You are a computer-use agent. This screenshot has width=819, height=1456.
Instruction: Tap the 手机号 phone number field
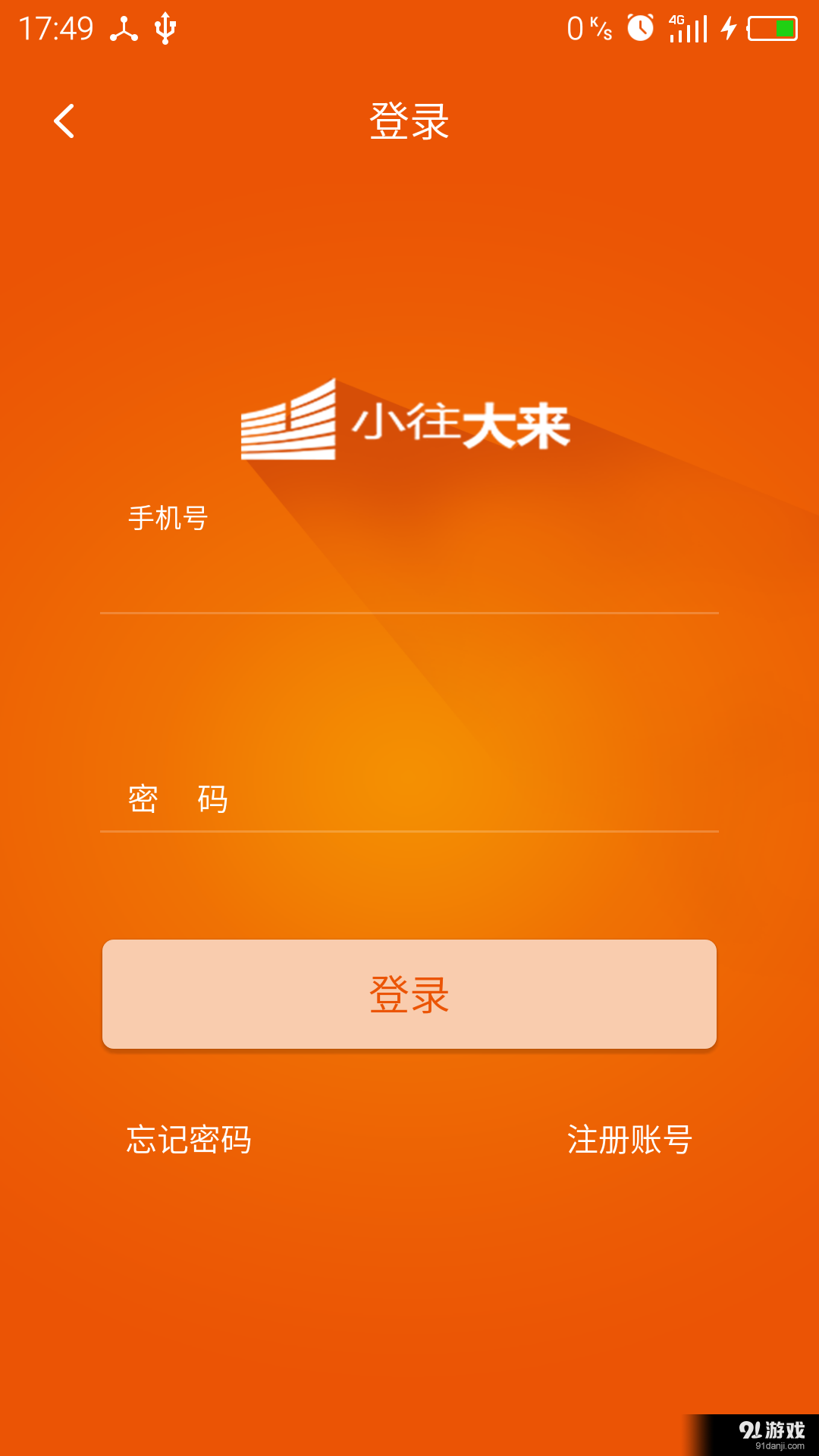click(x=409, y=561)
